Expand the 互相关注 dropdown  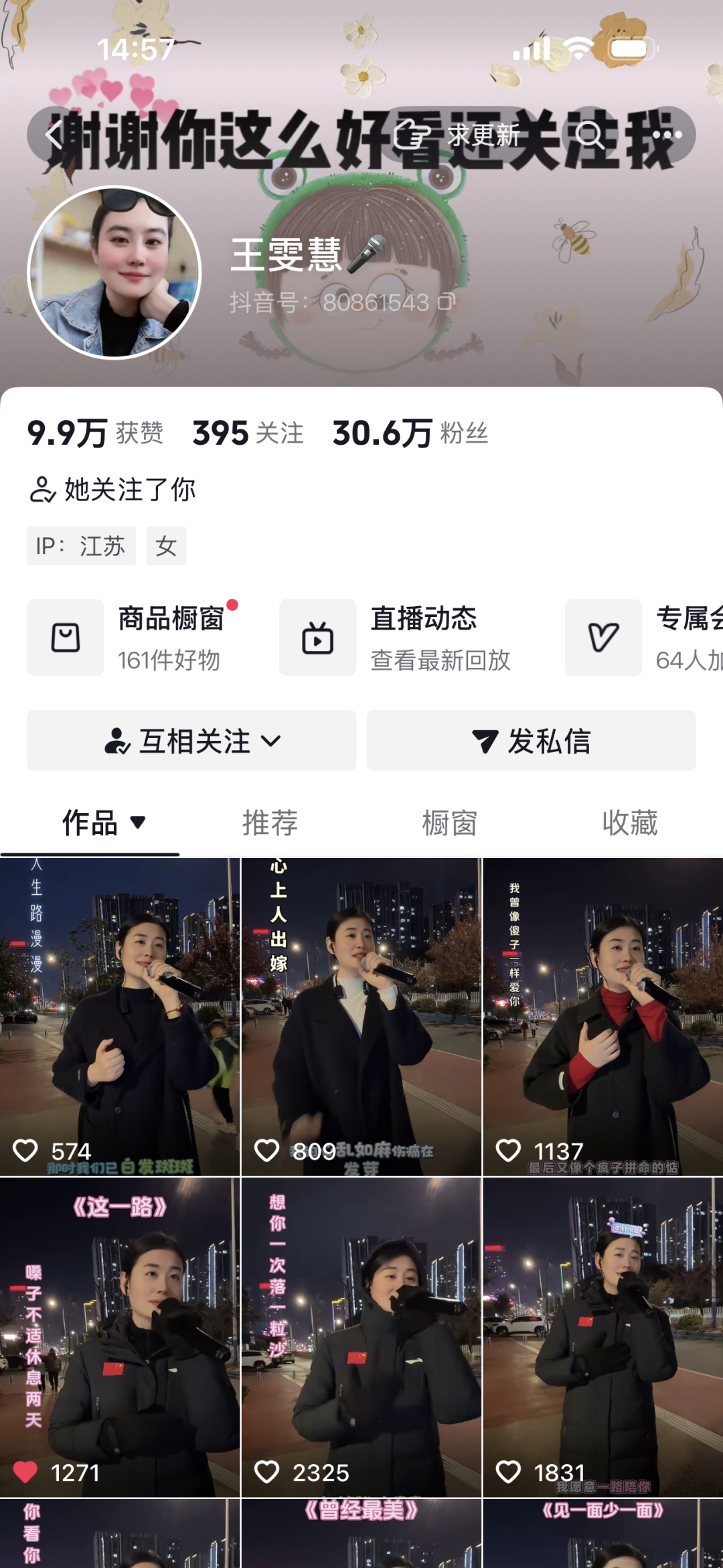coord(191,741)
